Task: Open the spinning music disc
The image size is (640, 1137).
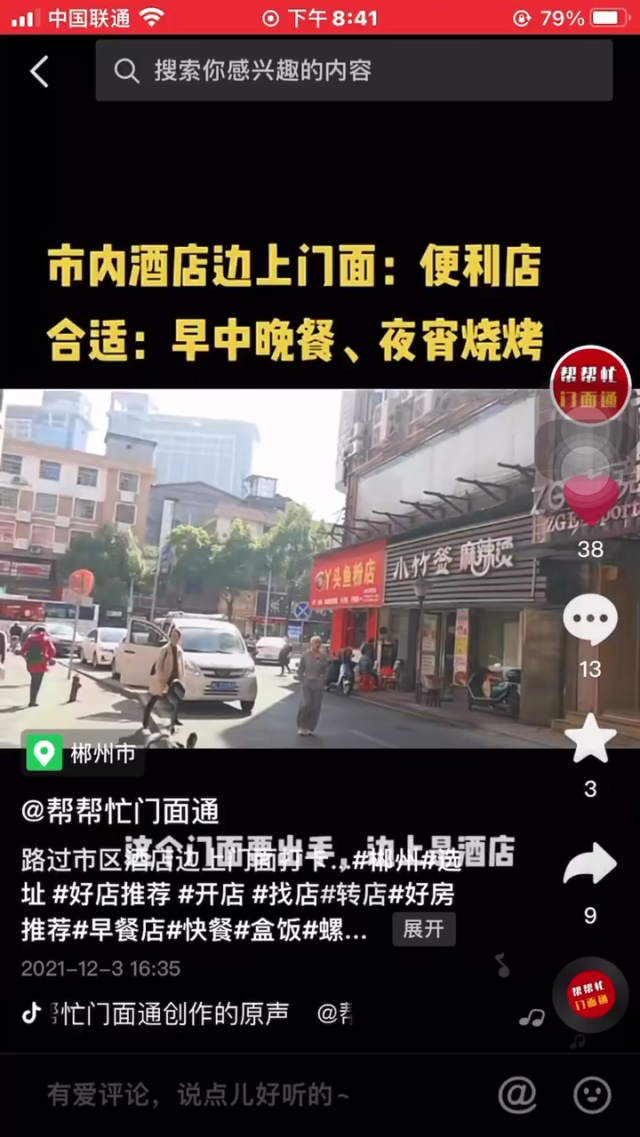Action: [x=590, y=994]
